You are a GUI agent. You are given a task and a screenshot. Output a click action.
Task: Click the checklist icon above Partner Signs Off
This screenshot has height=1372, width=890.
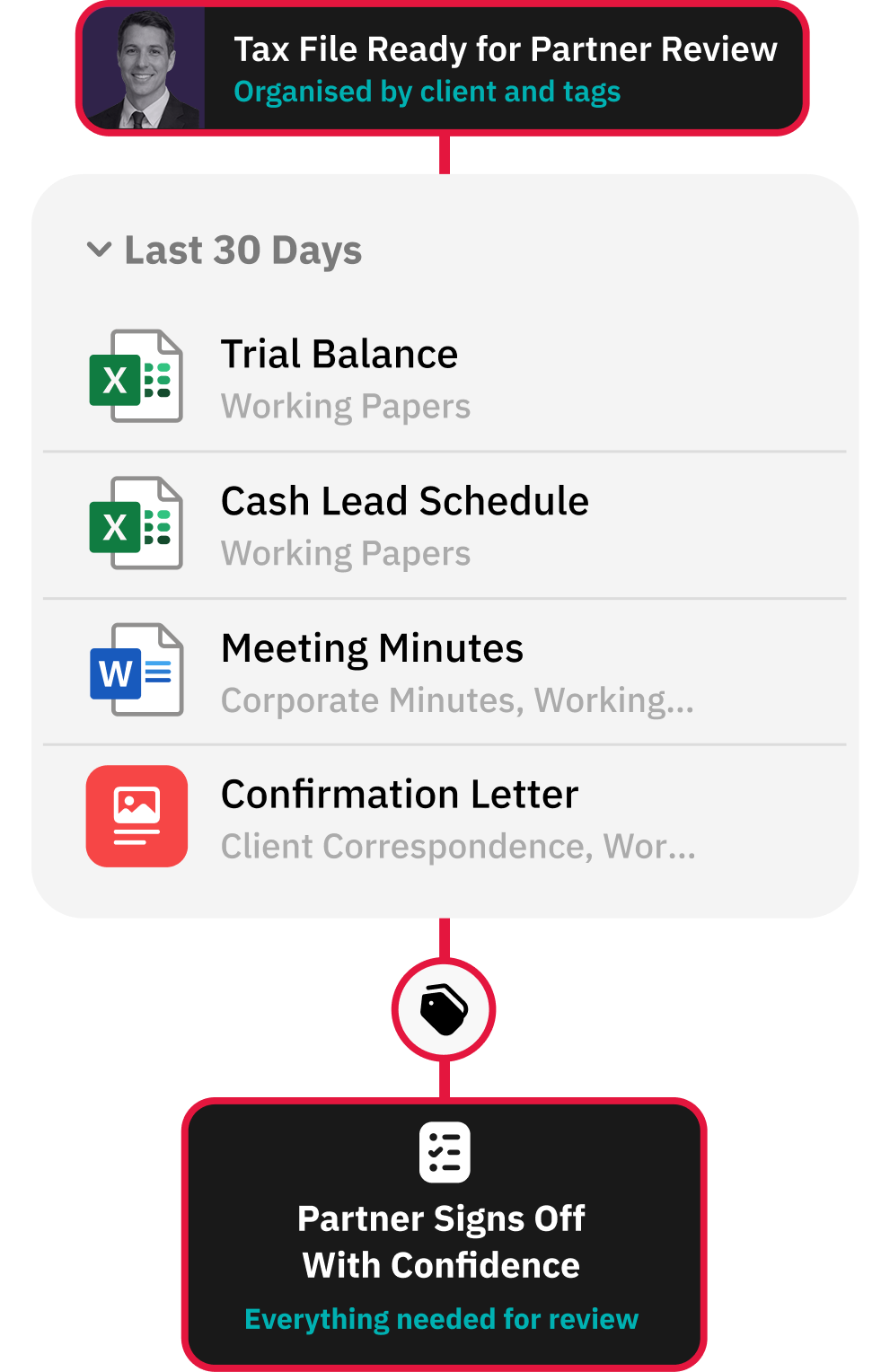(x=444, y=1152)
